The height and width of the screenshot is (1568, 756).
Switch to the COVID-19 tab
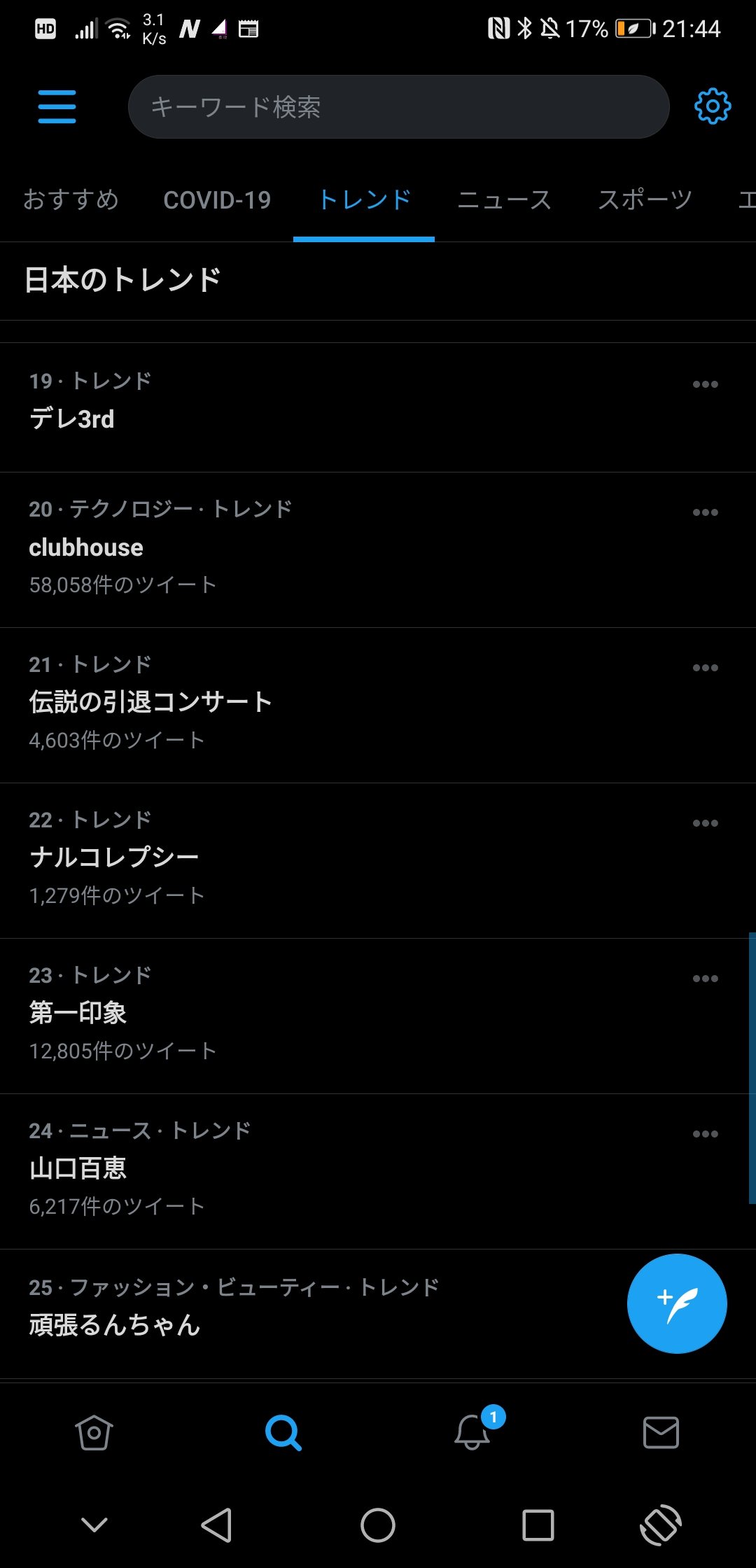217,200
